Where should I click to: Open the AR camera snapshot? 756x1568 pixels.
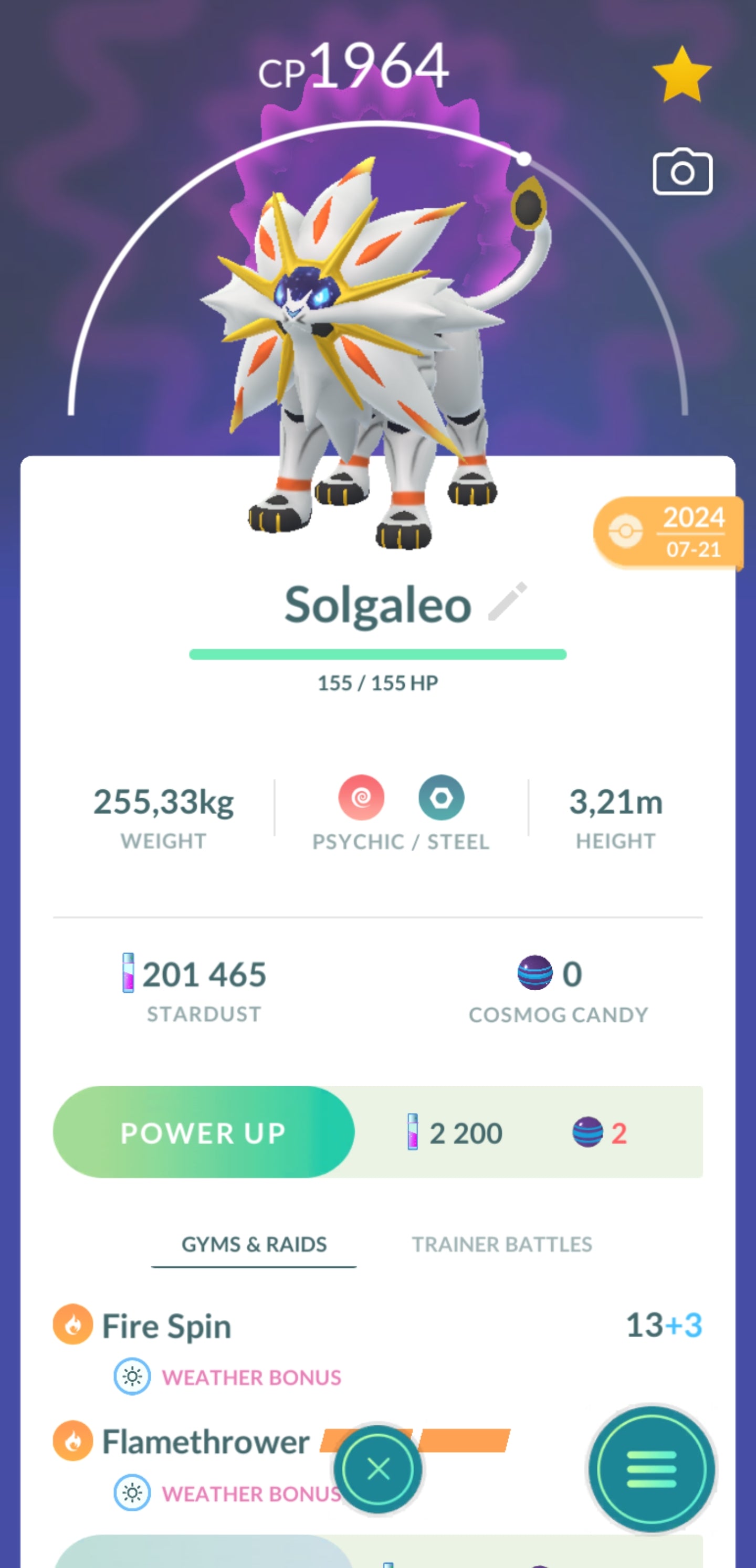(x=681, y=173)
